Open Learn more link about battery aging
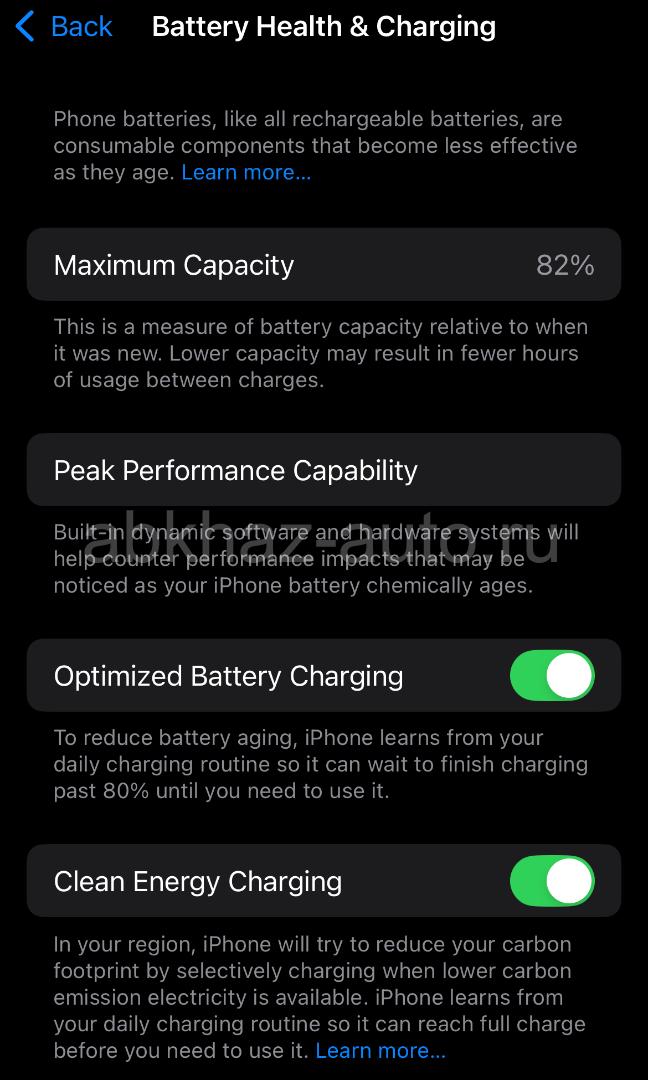The height and width of the screenshot is (1080, 648). pyautogui.click(x=246, y=172)
